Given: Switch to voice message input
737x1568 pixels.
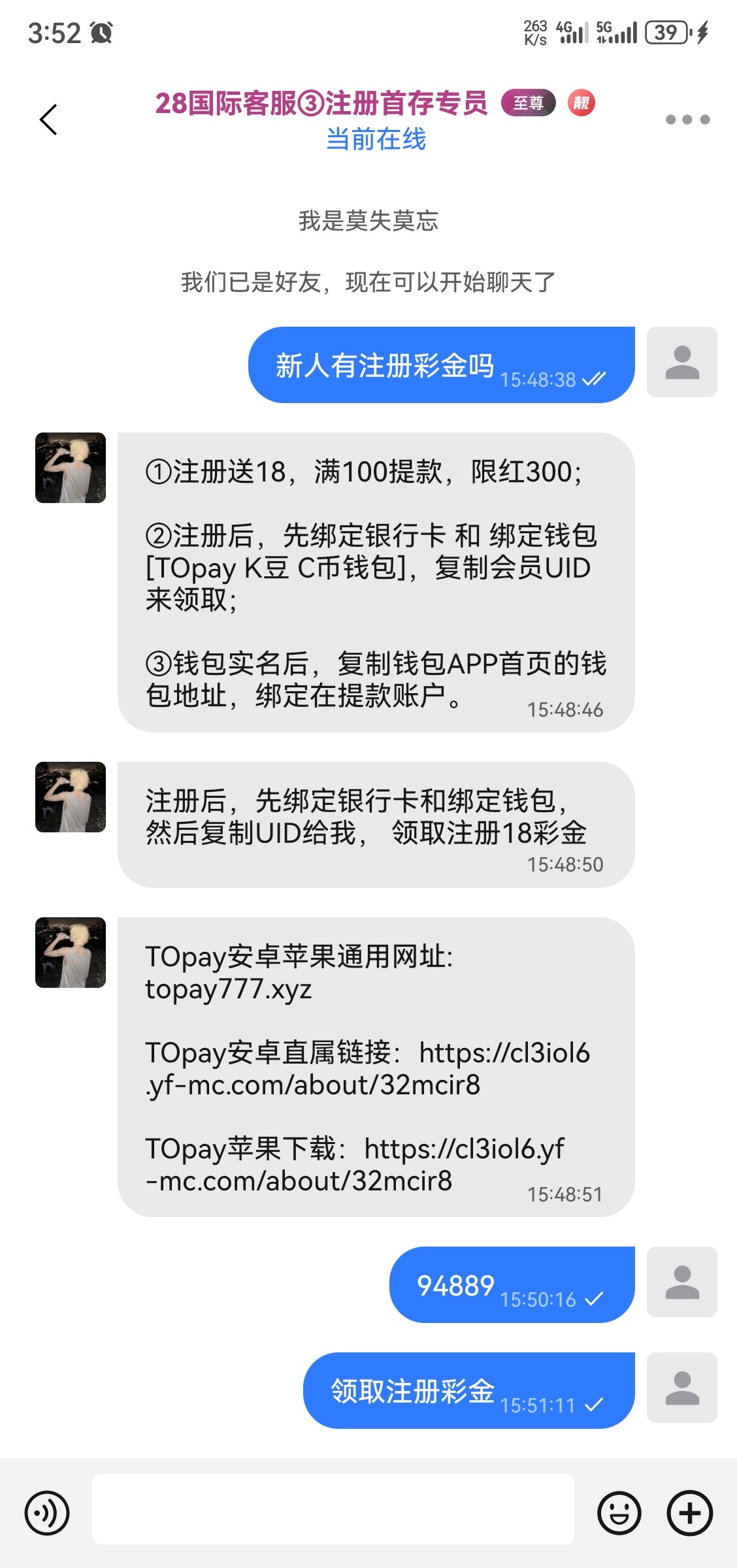Looking at the screenshot, I should coord(47,1512).
